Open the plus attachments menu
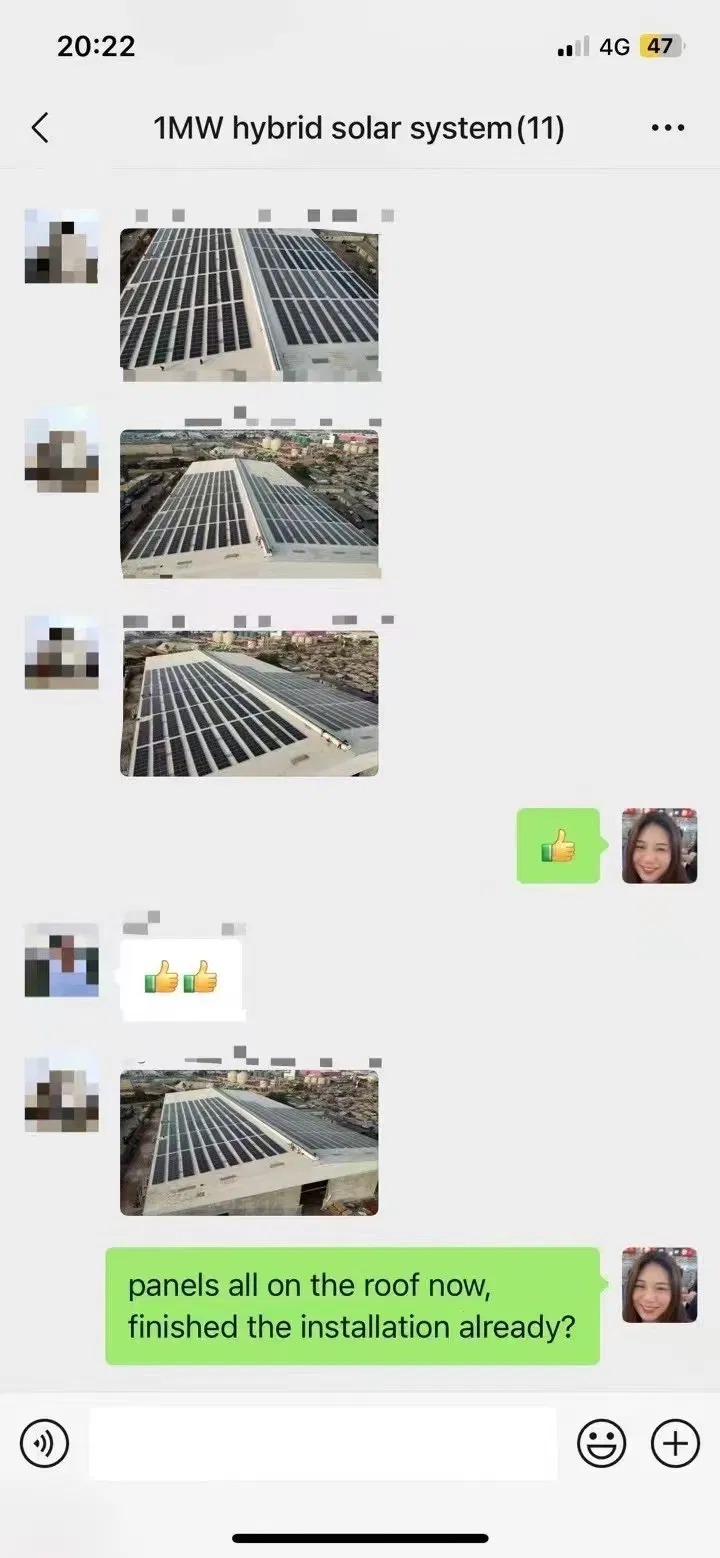The width and height of the screenshot is (720, 1558). (676, 1443)
